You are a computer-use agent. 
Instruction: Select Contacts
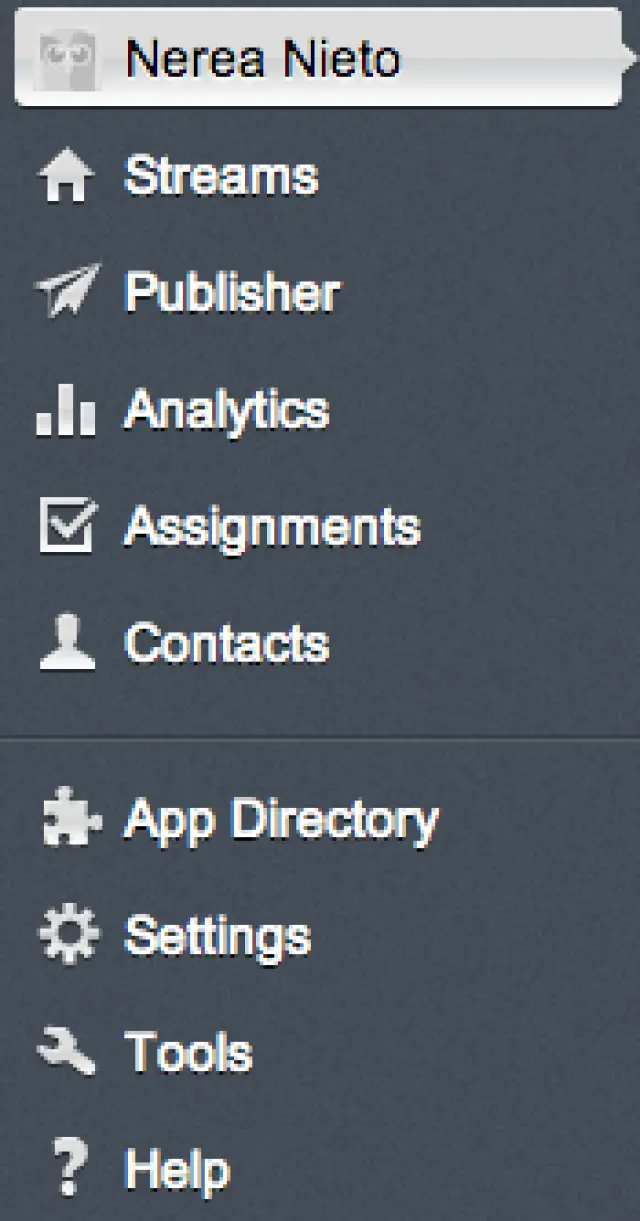click(226, 643)
